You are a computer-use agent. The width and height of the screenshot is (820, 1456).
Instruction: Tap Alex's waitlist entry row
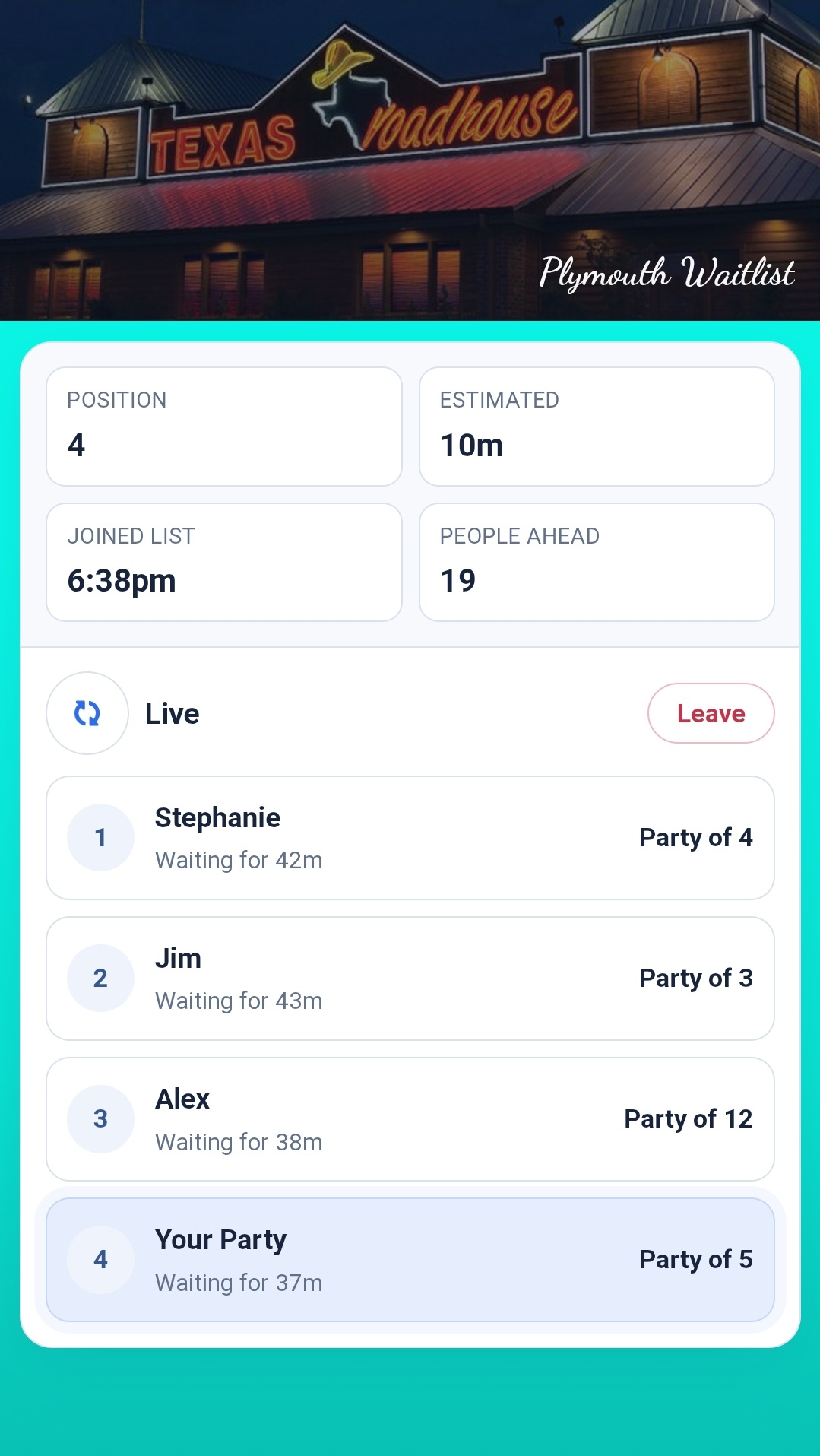[410, 1118]
